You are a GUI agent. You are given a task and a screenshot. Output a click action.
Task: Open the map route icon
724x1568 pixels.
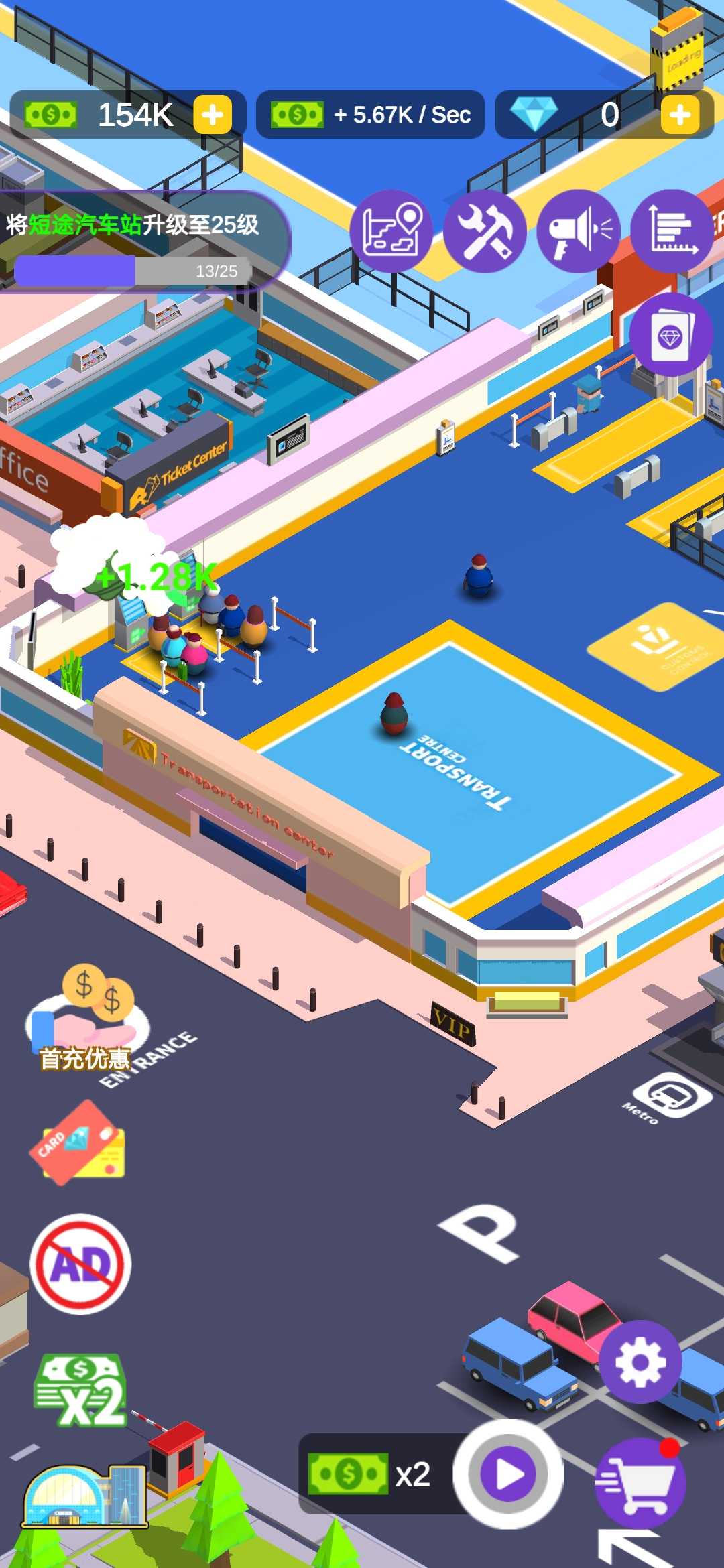tap(391, 231)
